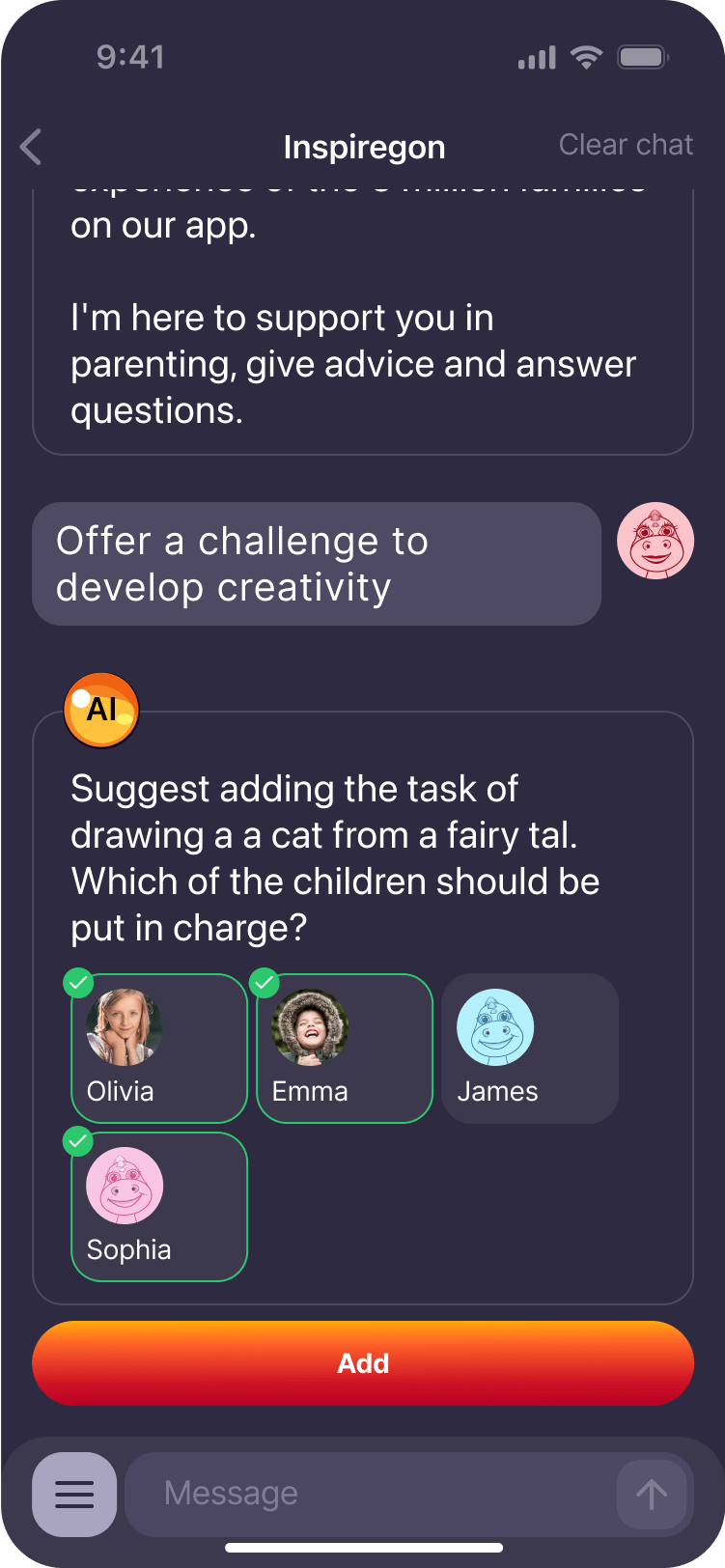
Task: Go back using the top-left arrow
Action: [32, 148]
